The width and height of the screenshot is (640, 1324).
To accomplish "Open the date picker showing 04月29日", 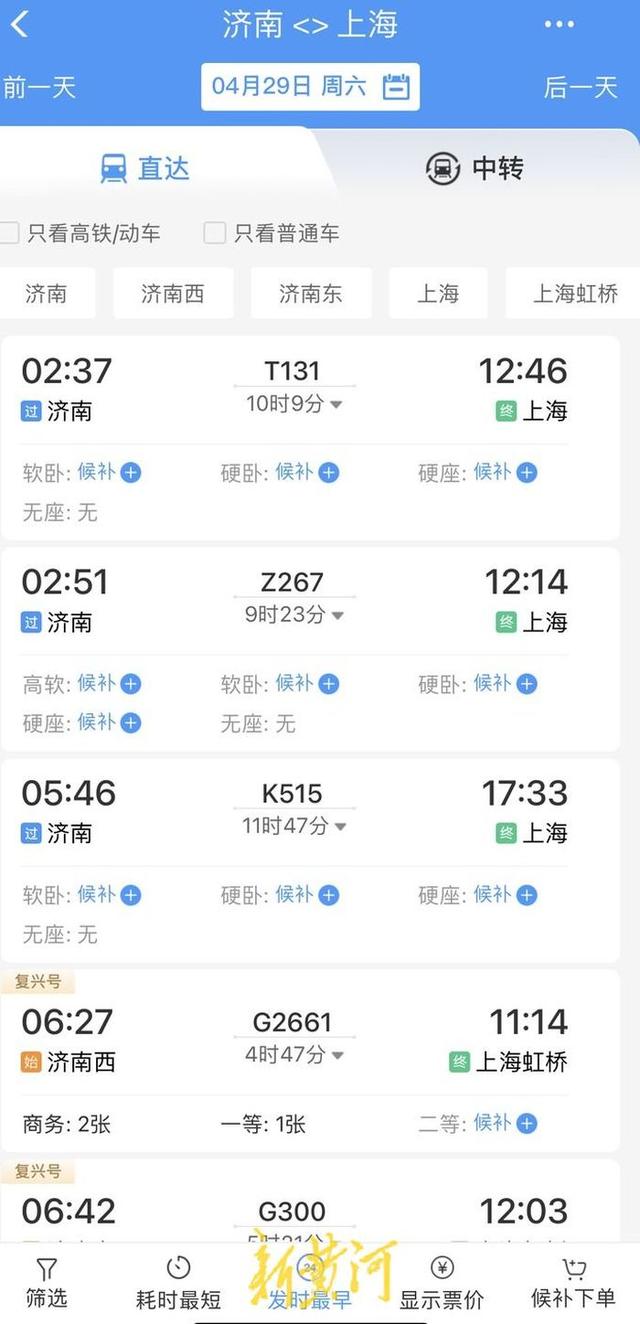I will coord(310,86).
